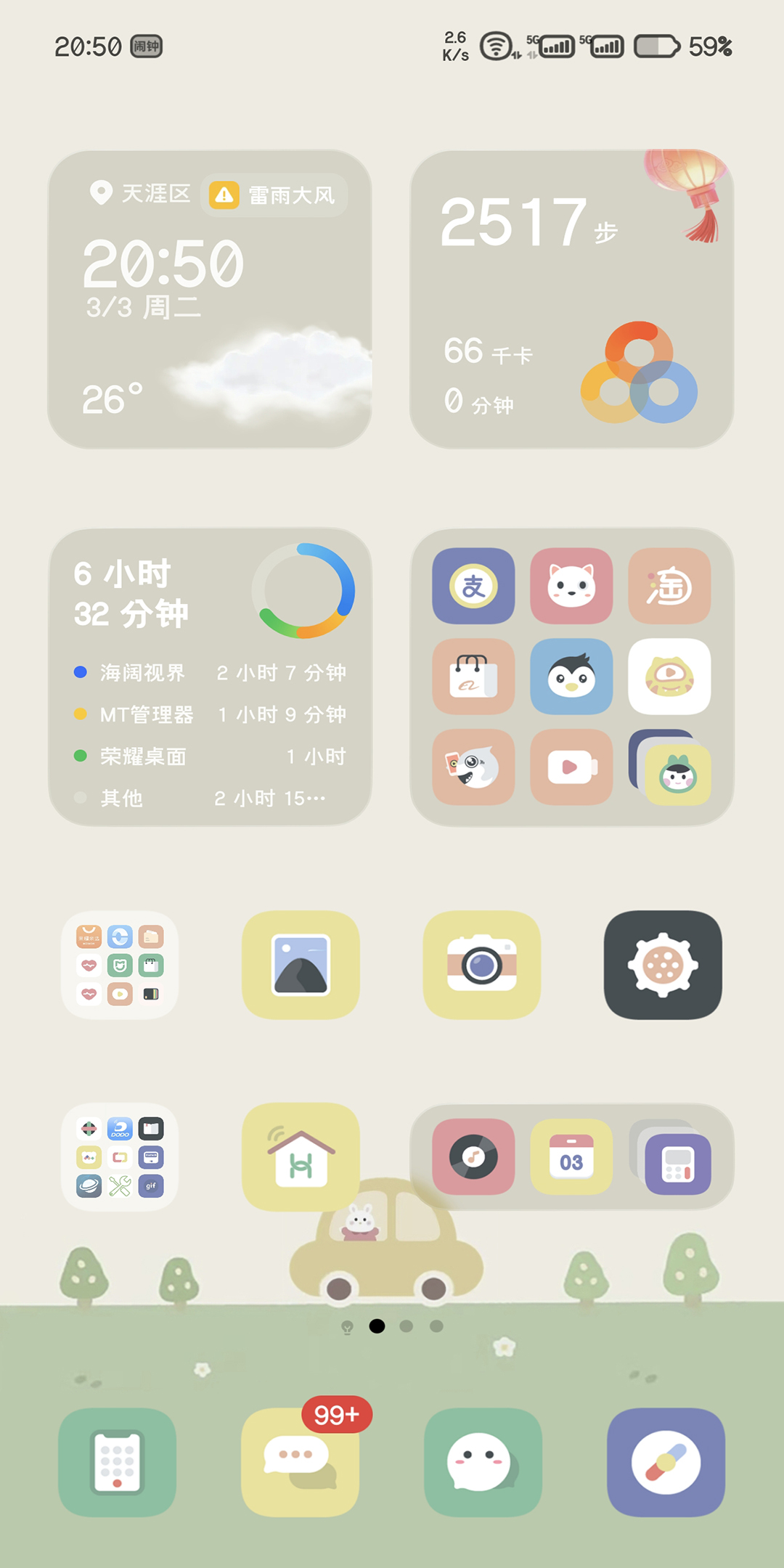
Task: Open the Gallery app
Action: point(301,965)
